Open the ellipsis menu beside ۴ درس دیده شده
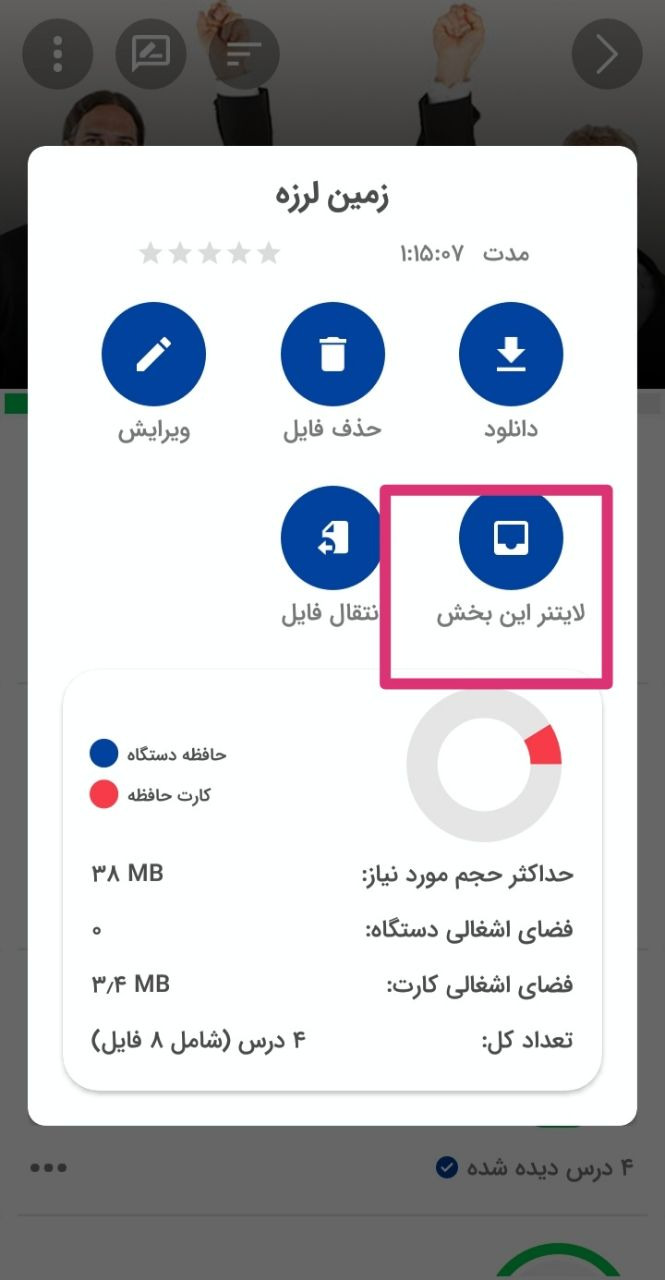 pyautogui.click(x=49, y=1167)
